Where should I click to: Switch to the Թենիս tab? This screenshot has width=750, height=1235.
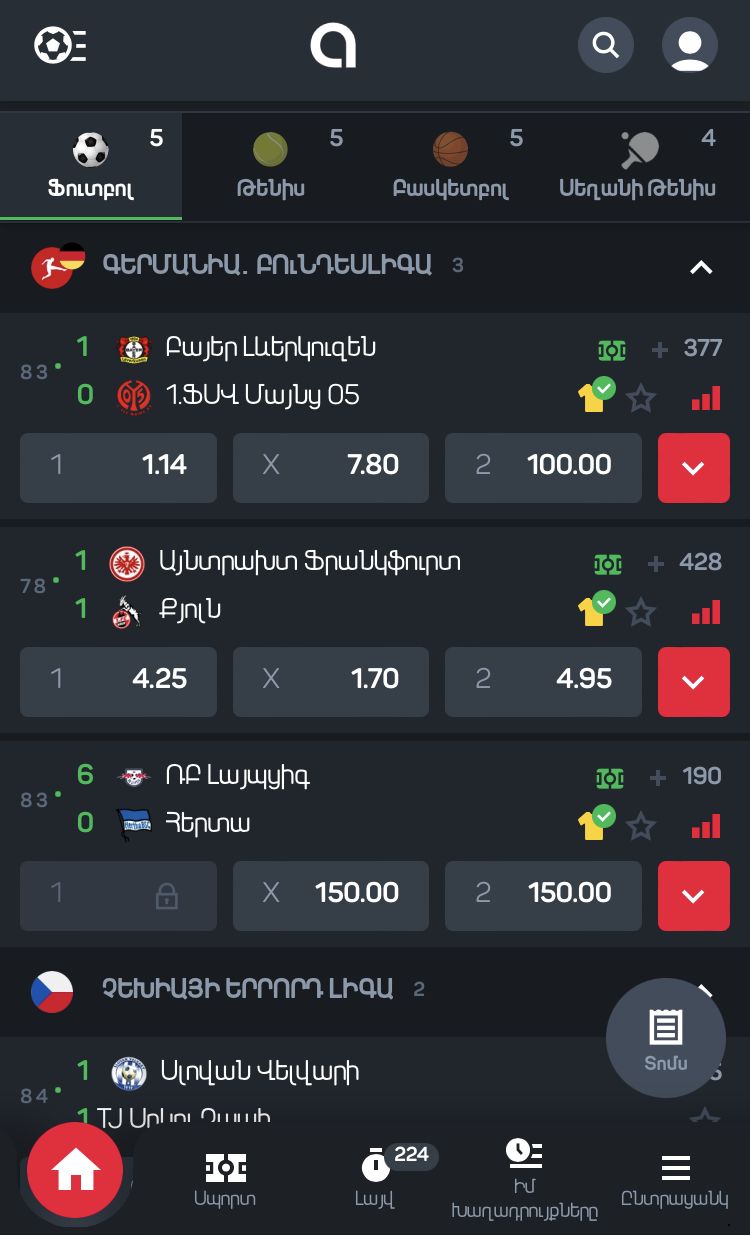point(271,166)
